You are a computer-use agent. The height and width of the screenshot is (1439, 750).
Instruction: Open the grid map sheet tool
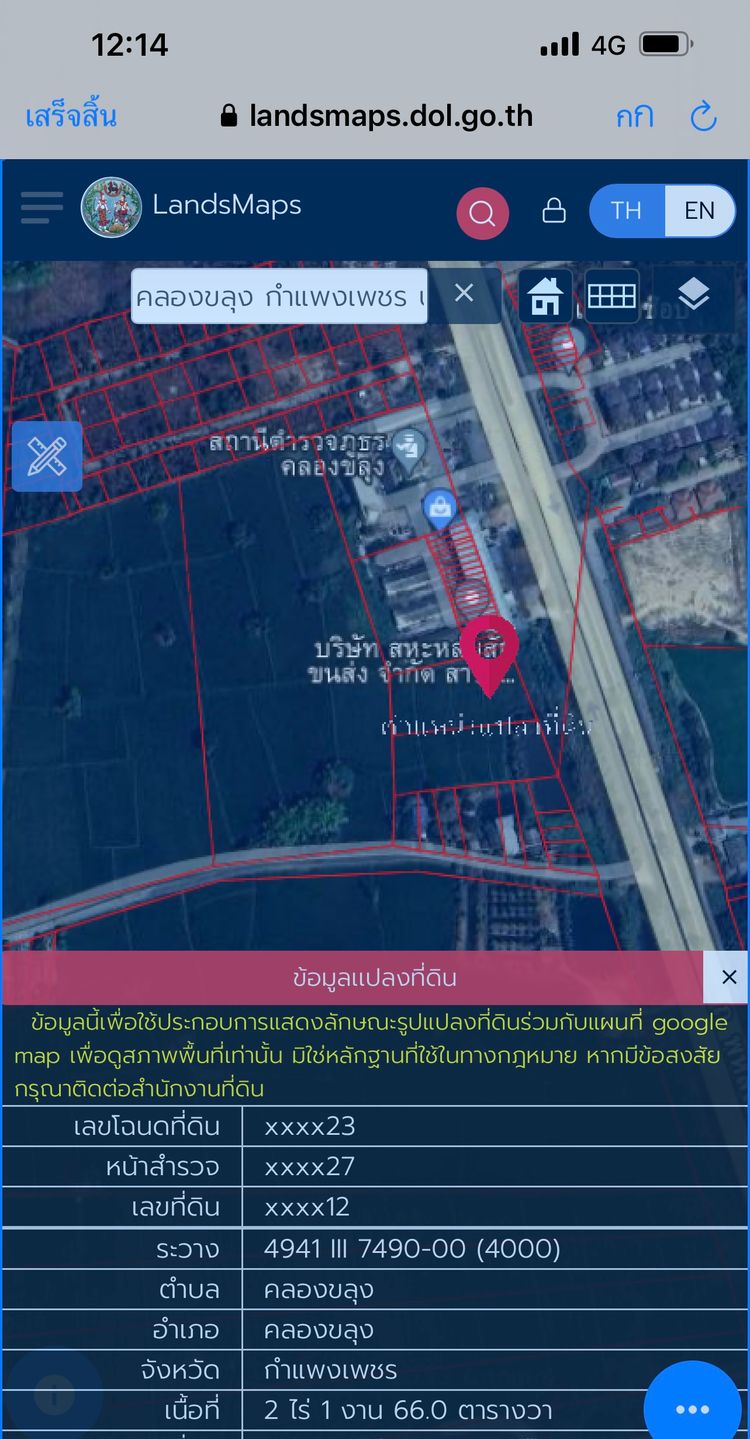(611, 296)
